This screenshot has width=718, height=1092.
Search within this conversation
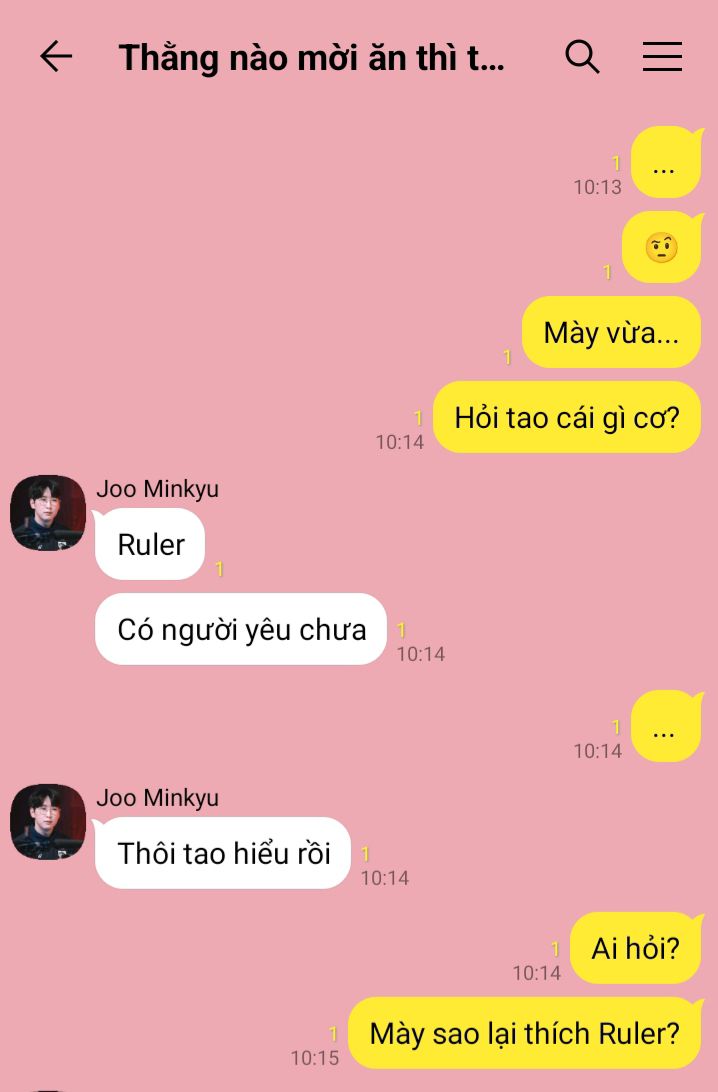(x=582, y=57)
